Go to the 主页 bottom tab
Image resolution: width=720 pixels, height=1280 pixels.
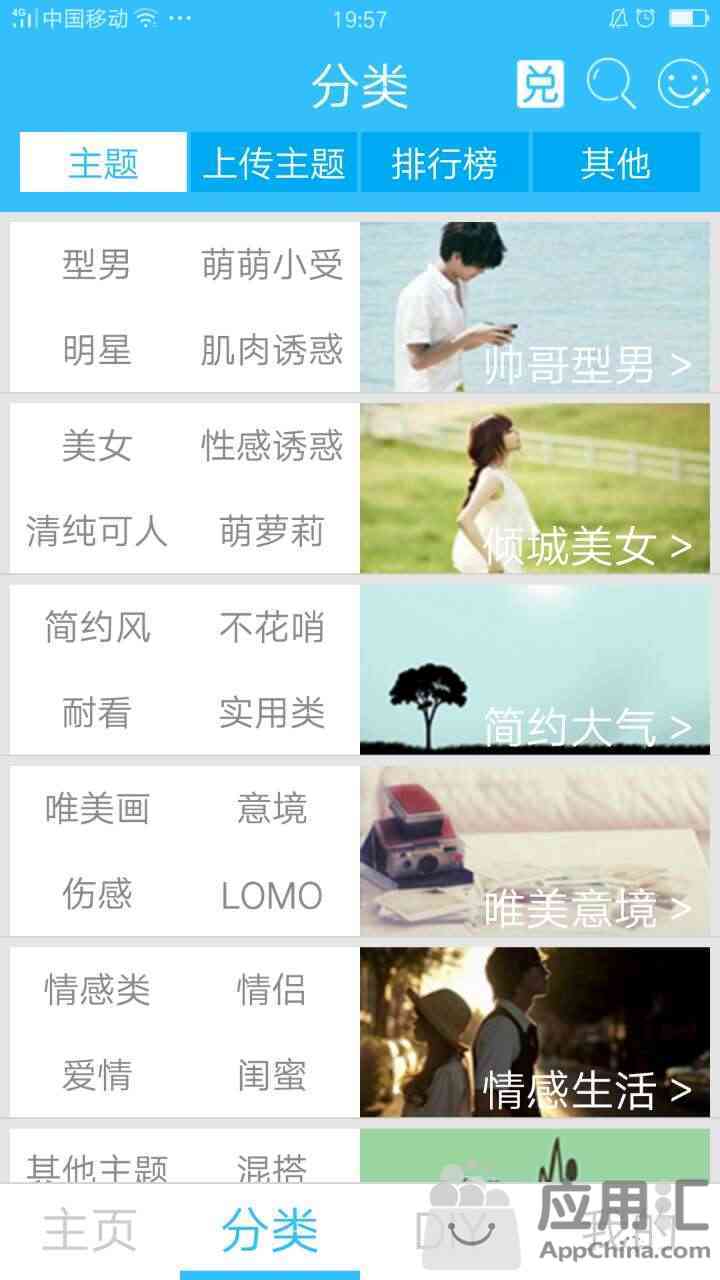pyautogui.click(x=89, y=1231)
